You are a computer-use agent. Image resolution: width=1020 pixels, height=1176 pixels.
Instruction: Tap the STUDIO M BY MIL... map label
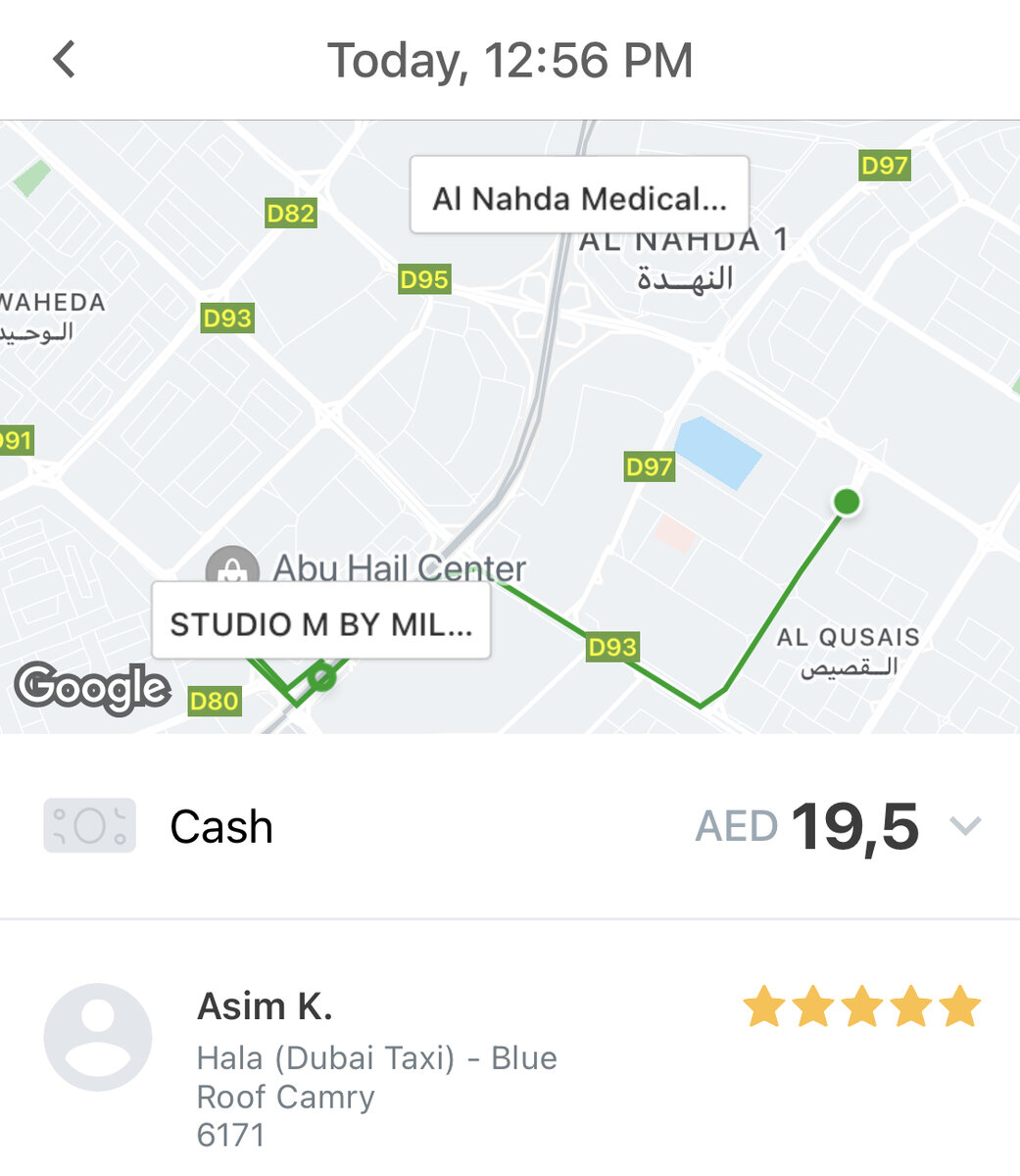point(321,622)
